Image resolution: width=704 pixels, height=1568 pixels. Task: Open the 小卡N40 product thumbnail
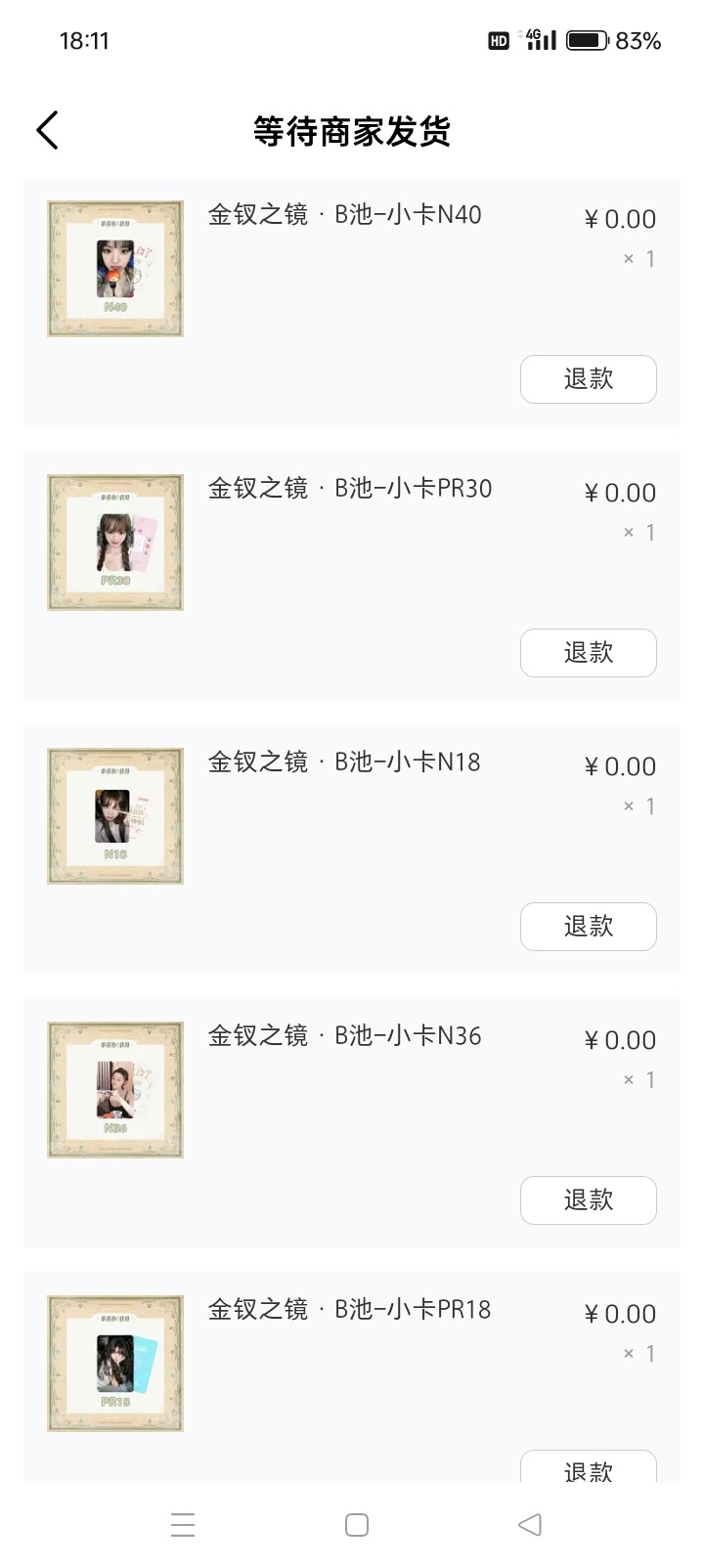coord(115,269)
